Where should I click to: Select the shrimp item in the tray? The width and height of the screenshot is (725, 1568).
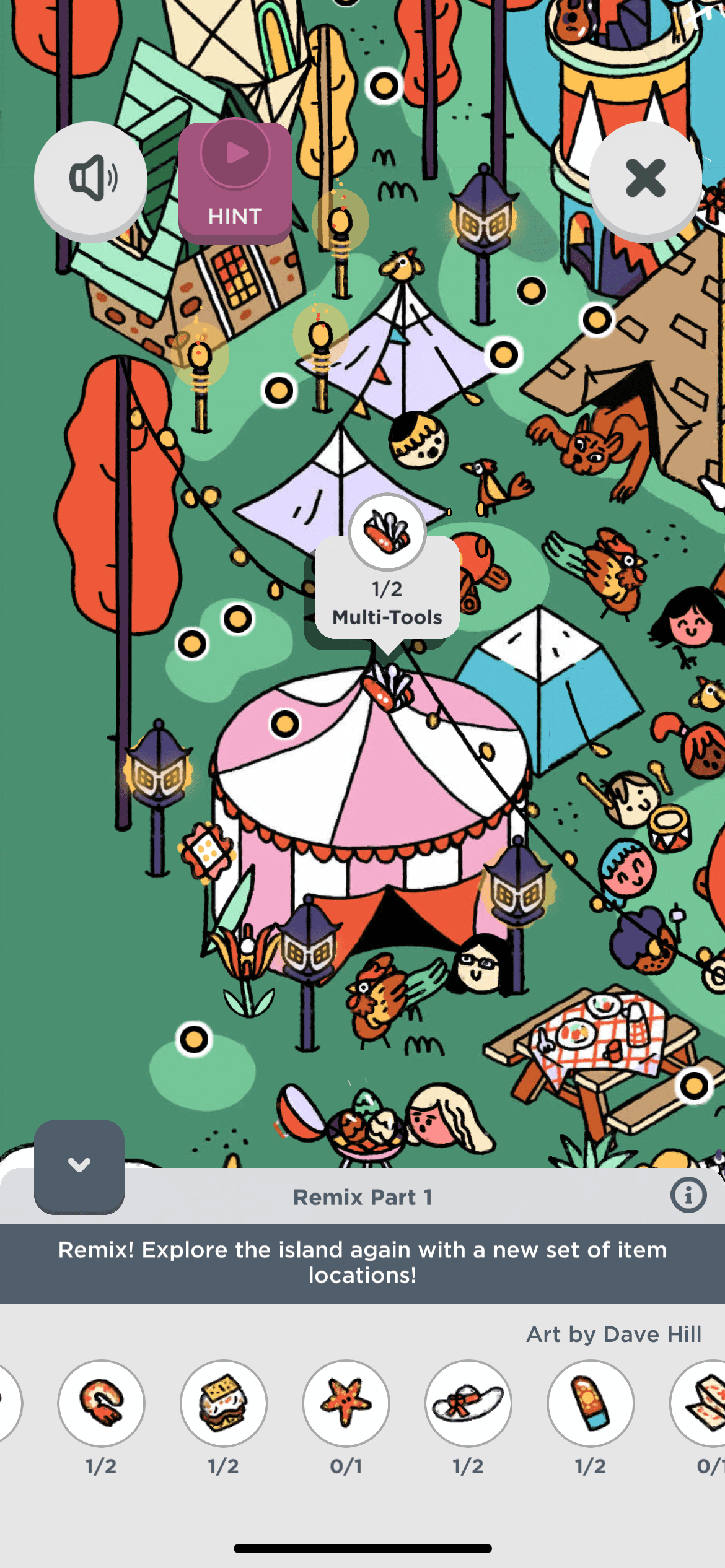click(101, 1403)
